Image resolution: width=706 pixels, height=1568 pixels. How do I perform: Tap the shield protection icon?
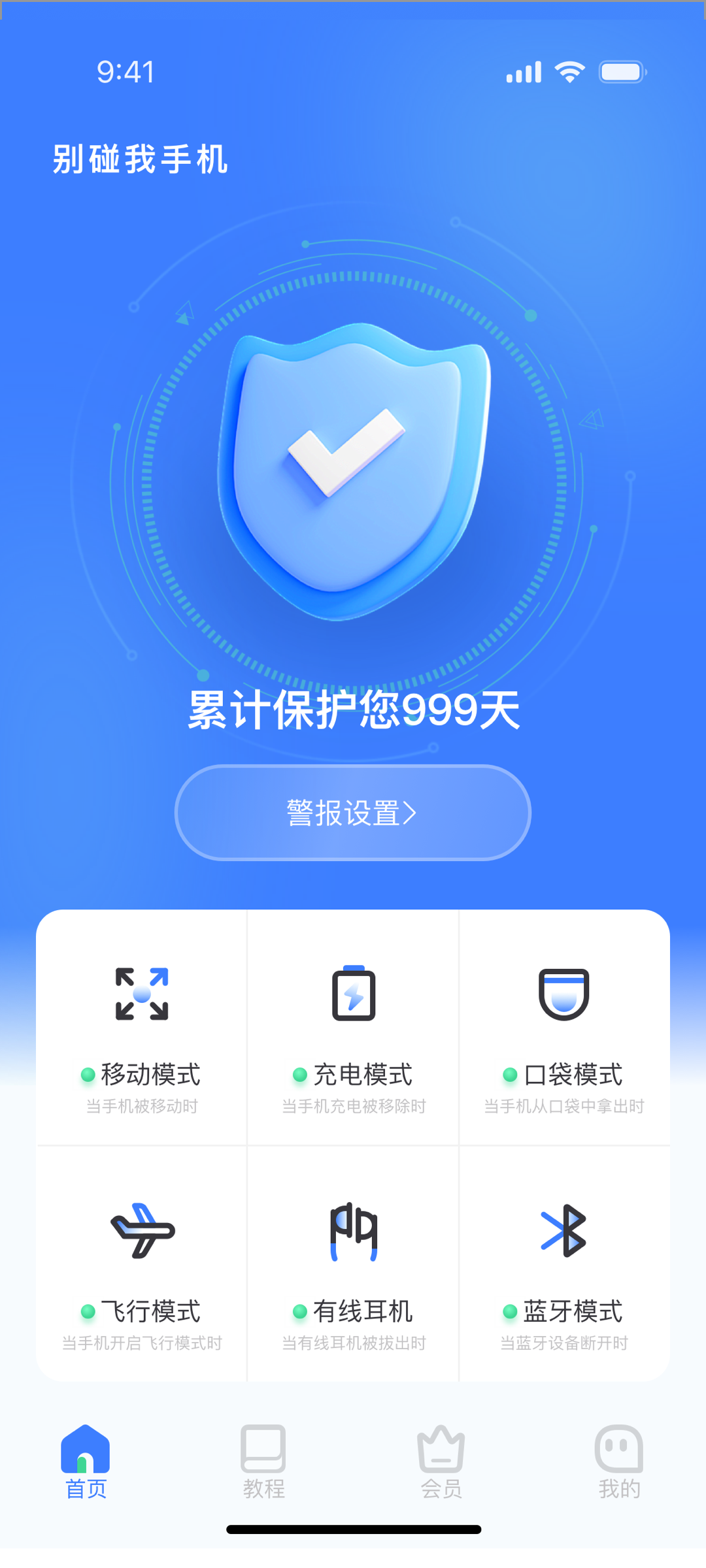click(x=353, y=470)
